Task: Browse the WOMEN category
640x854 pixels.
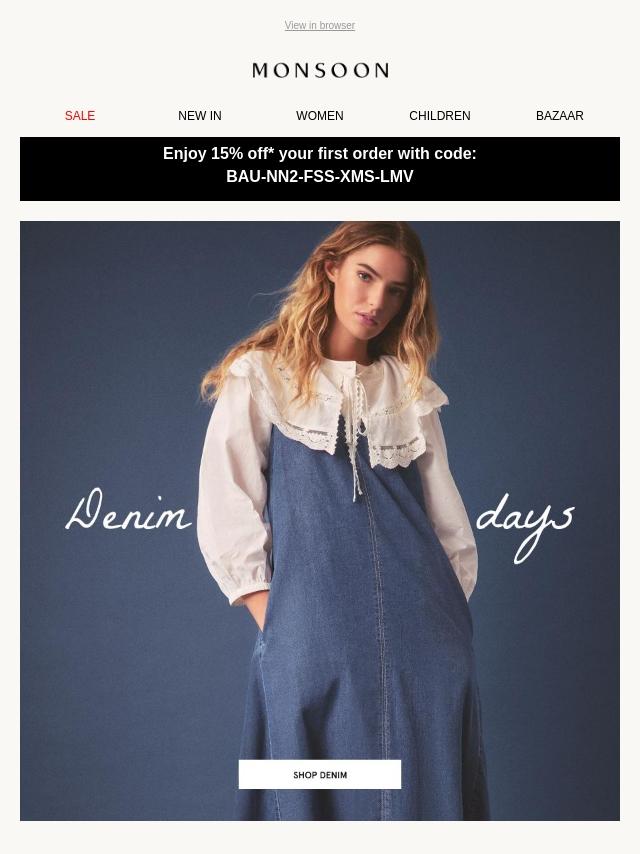Action: coord(319,116)
